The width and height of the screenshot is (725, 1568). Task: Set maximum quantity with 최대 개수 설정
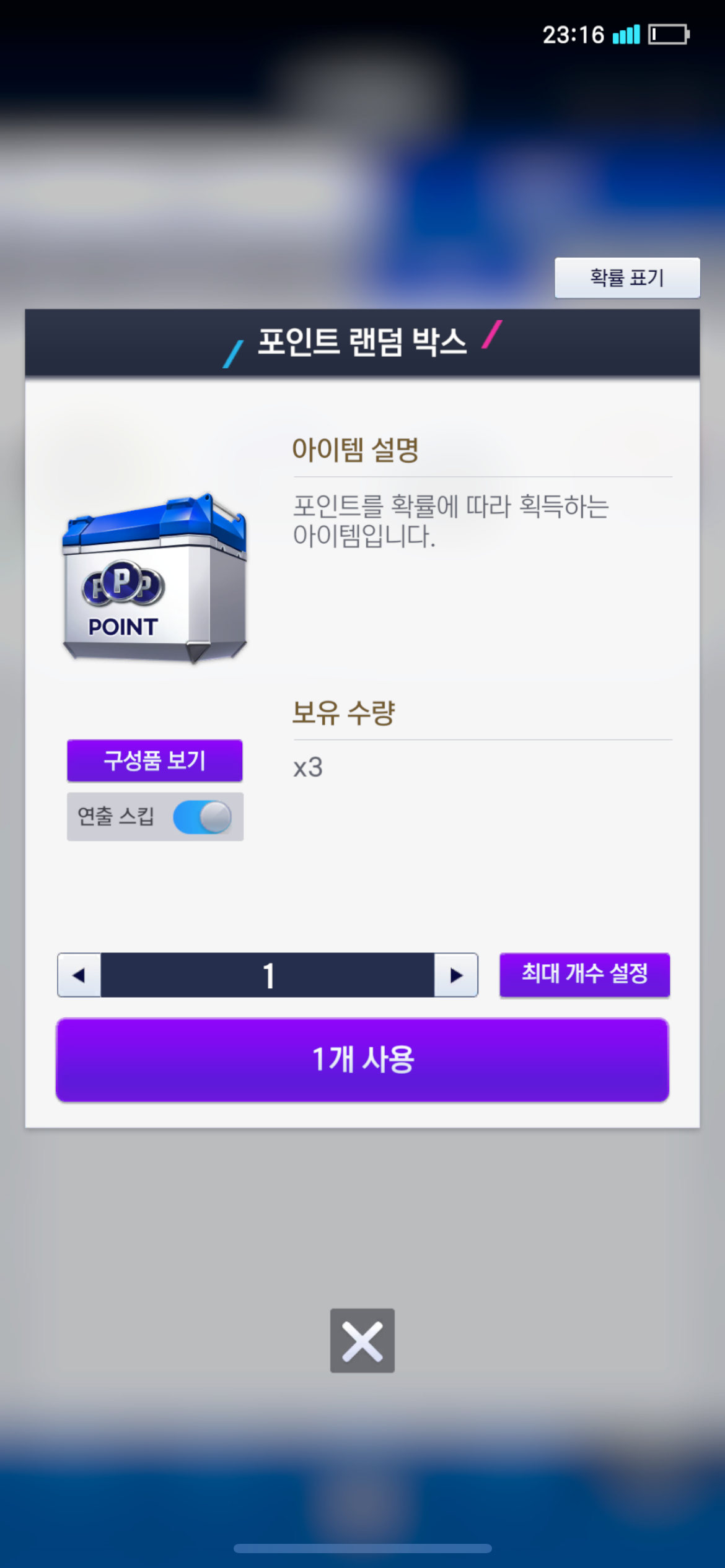(x=584, y=974)
